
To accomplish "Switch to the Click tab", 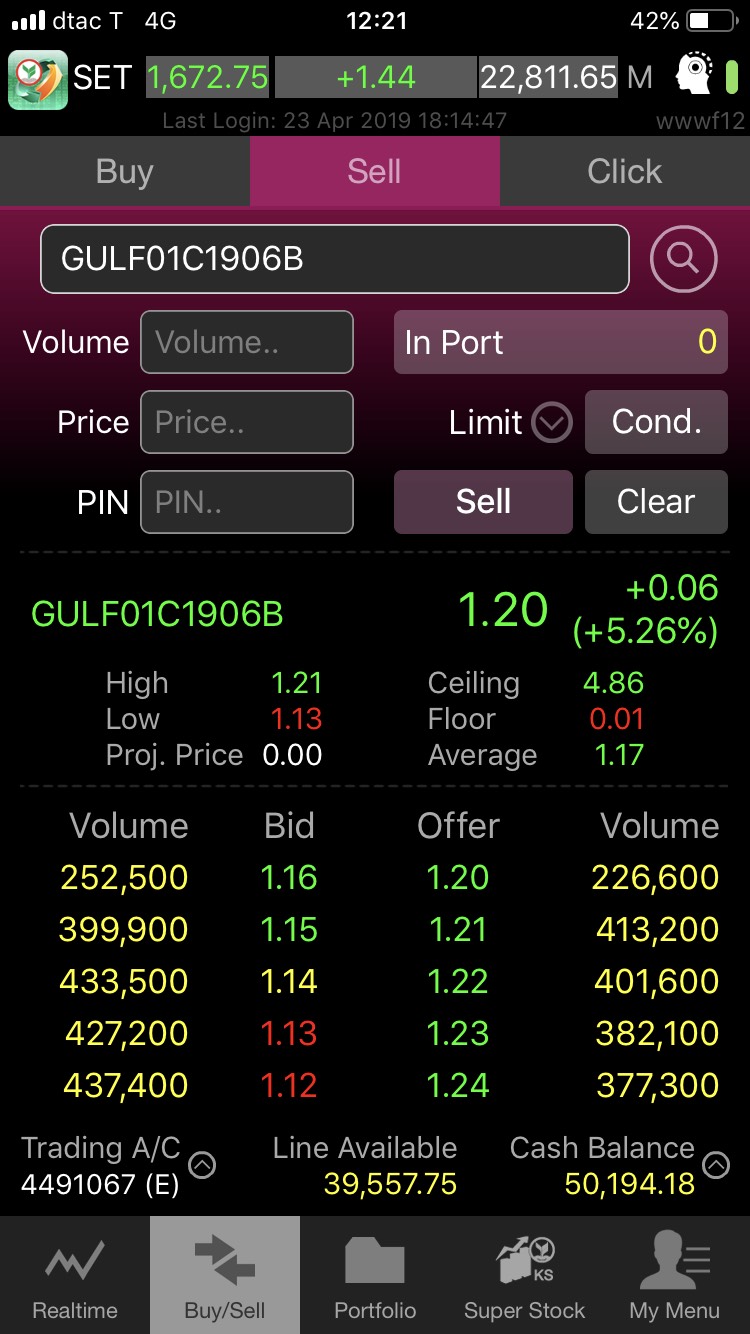I will 624,172.
